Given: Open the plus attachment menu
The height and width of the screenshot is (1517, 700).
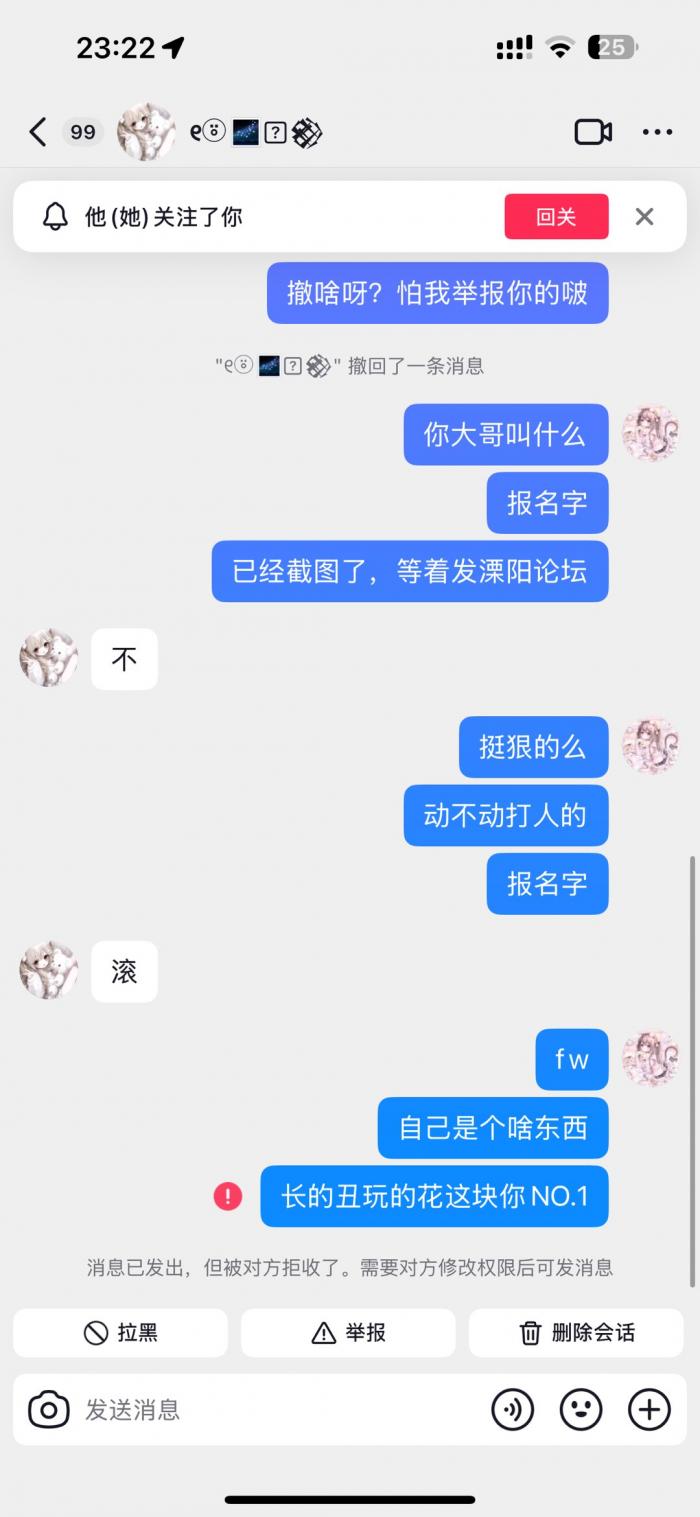Looking at the screenshot, I should pos(649,1410).
